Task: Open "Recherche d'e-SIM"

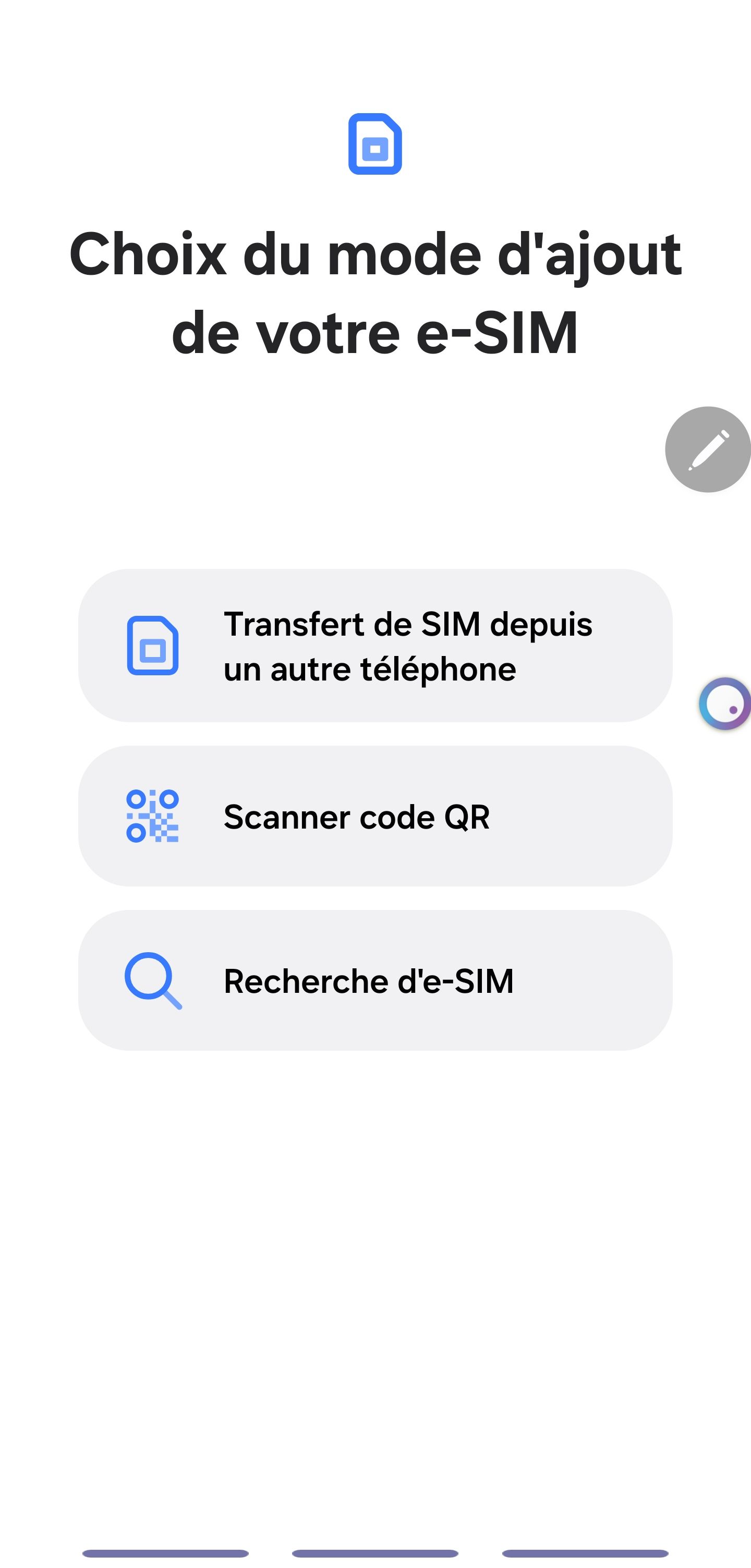Action: click(x=375, y=981)
